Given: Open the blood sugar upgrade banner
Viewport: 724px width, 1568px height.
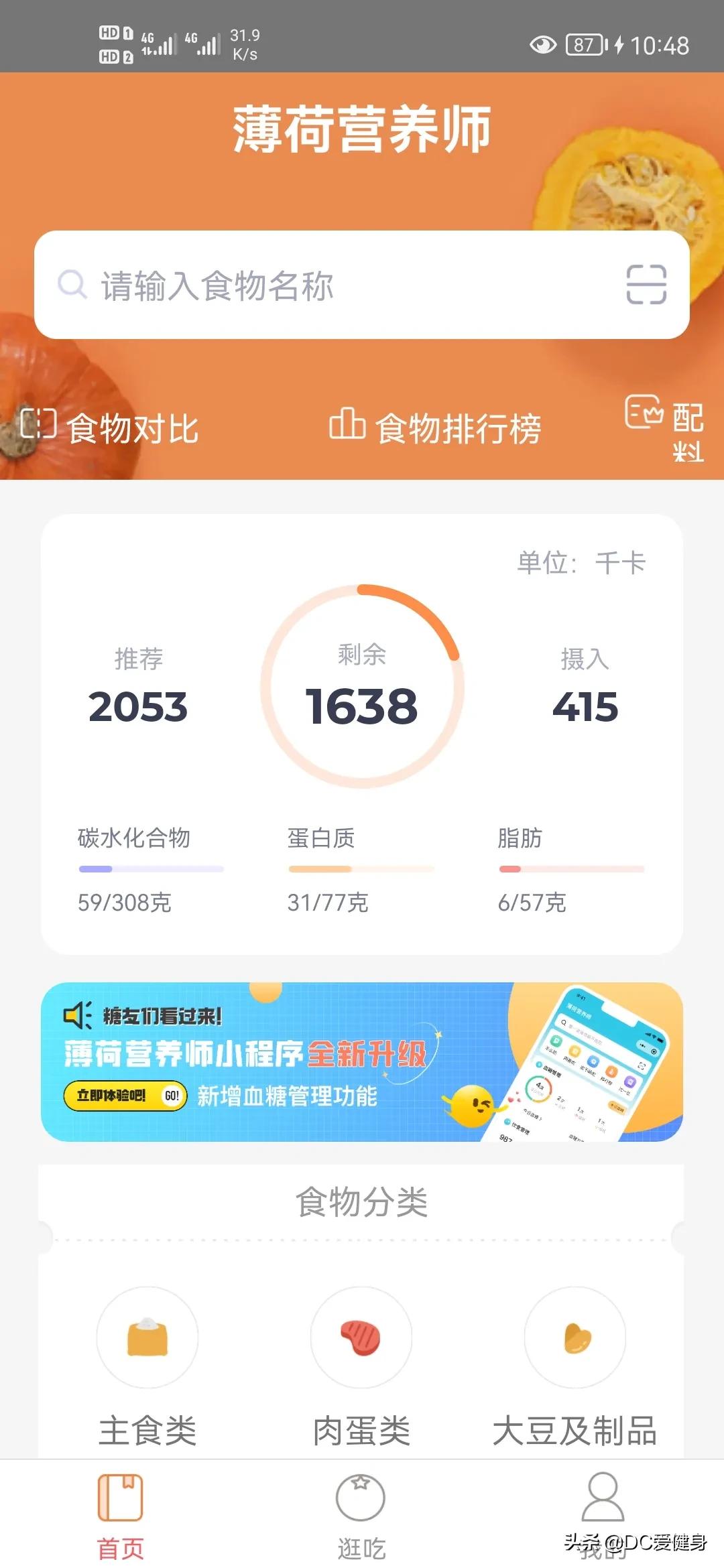Looking at the screenshot, I should point(362,1062).
